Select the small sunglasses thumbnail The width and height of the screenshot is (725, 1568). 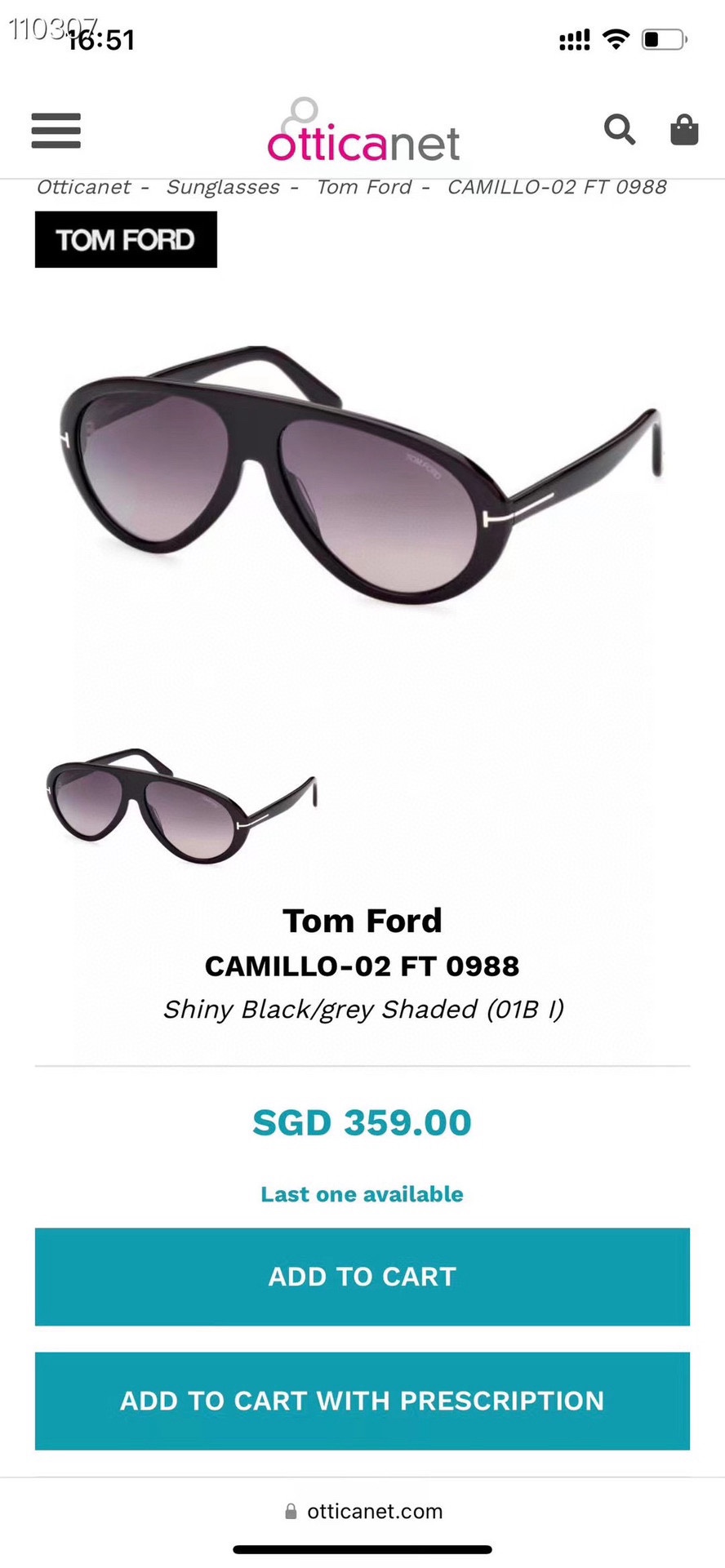[x=181, y=805]
